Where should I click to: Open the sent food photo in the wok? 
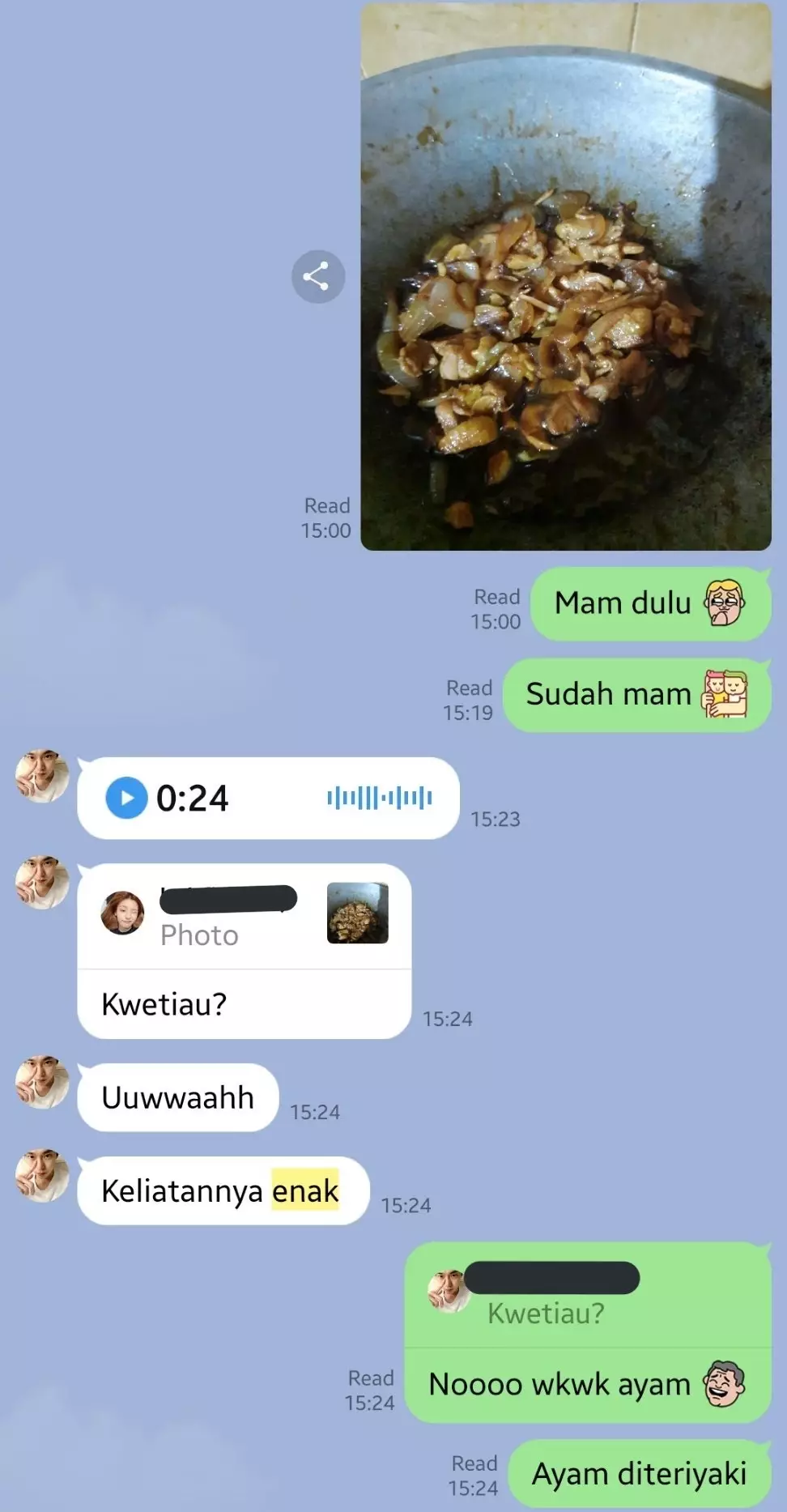(565, 277)
